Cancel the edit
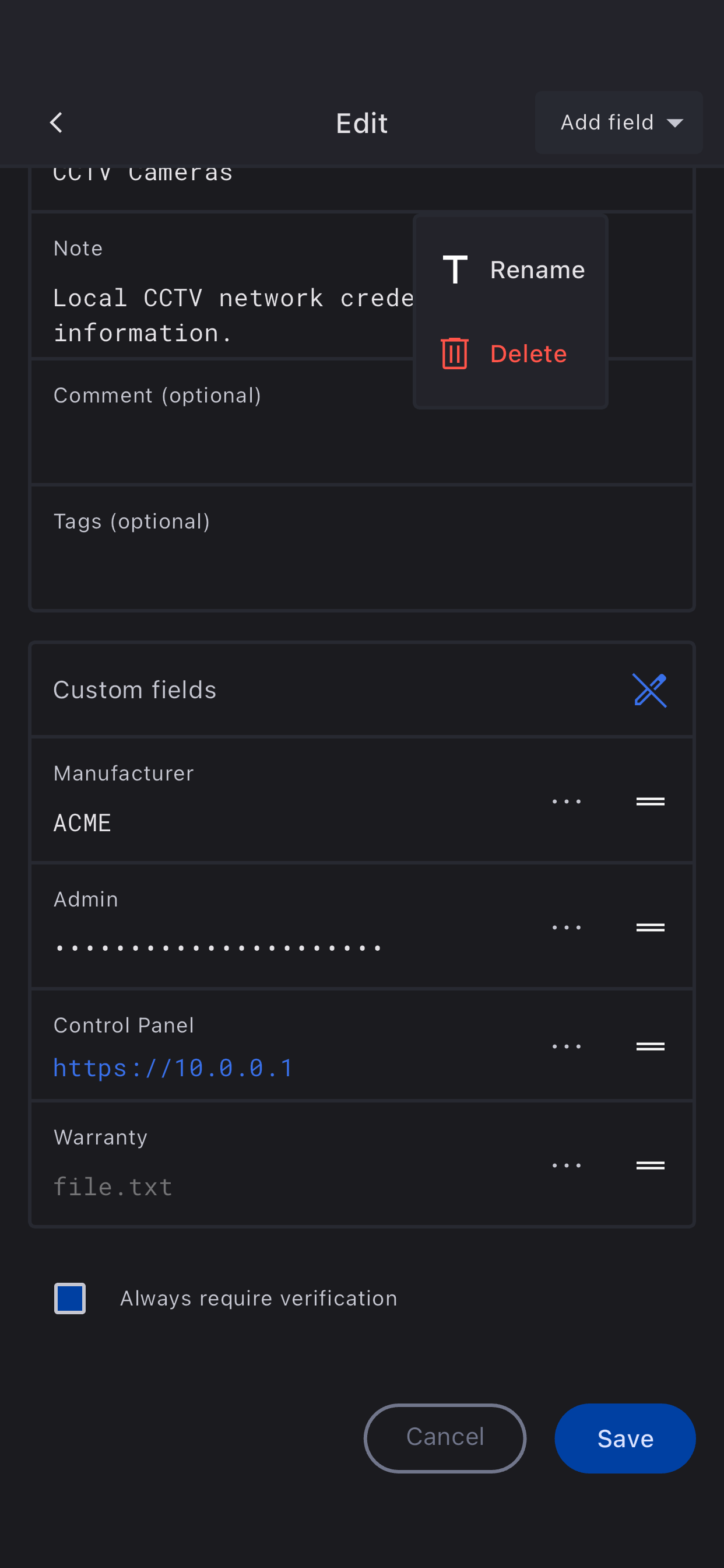The height and width of the screenshot is (1568, 724). point(445,1438)
